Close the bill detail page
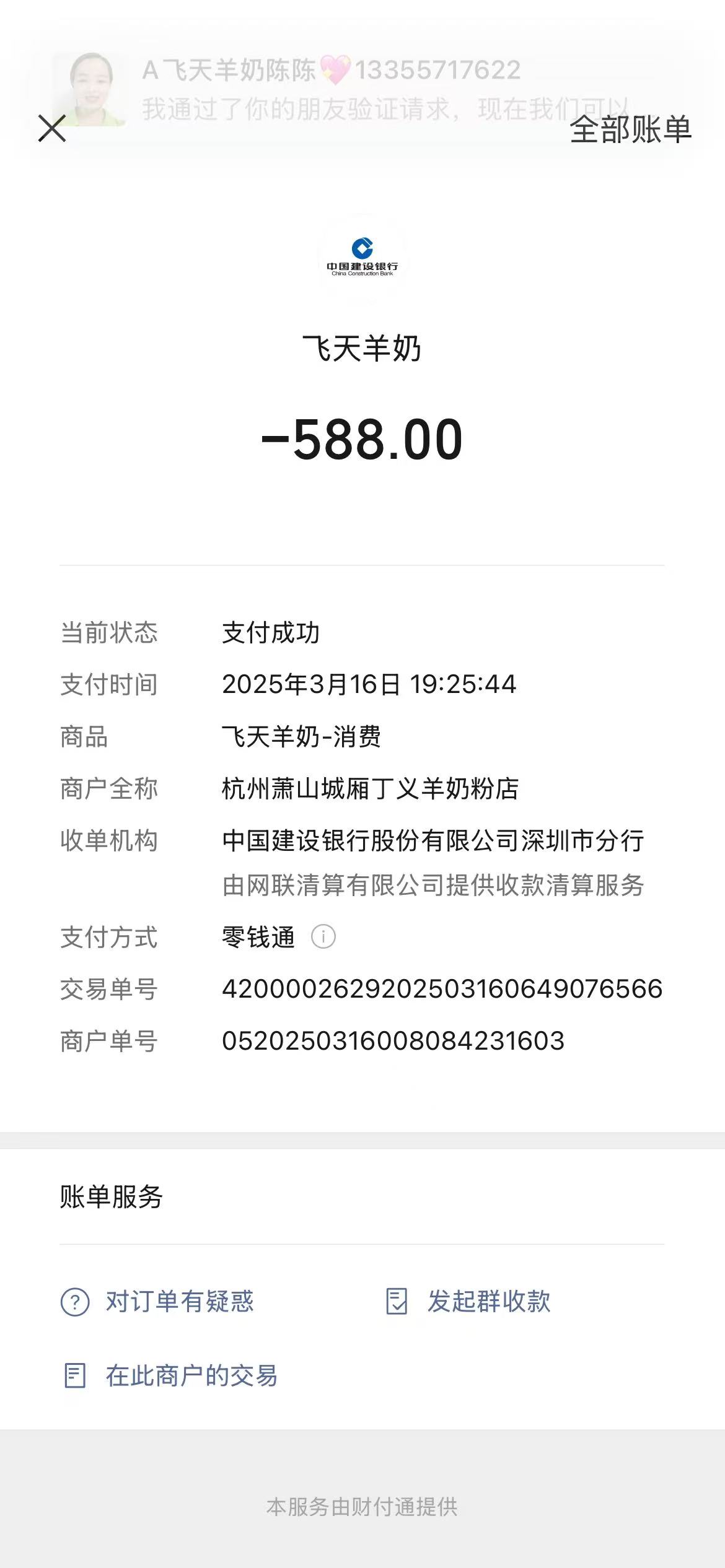 click(52, 129)
